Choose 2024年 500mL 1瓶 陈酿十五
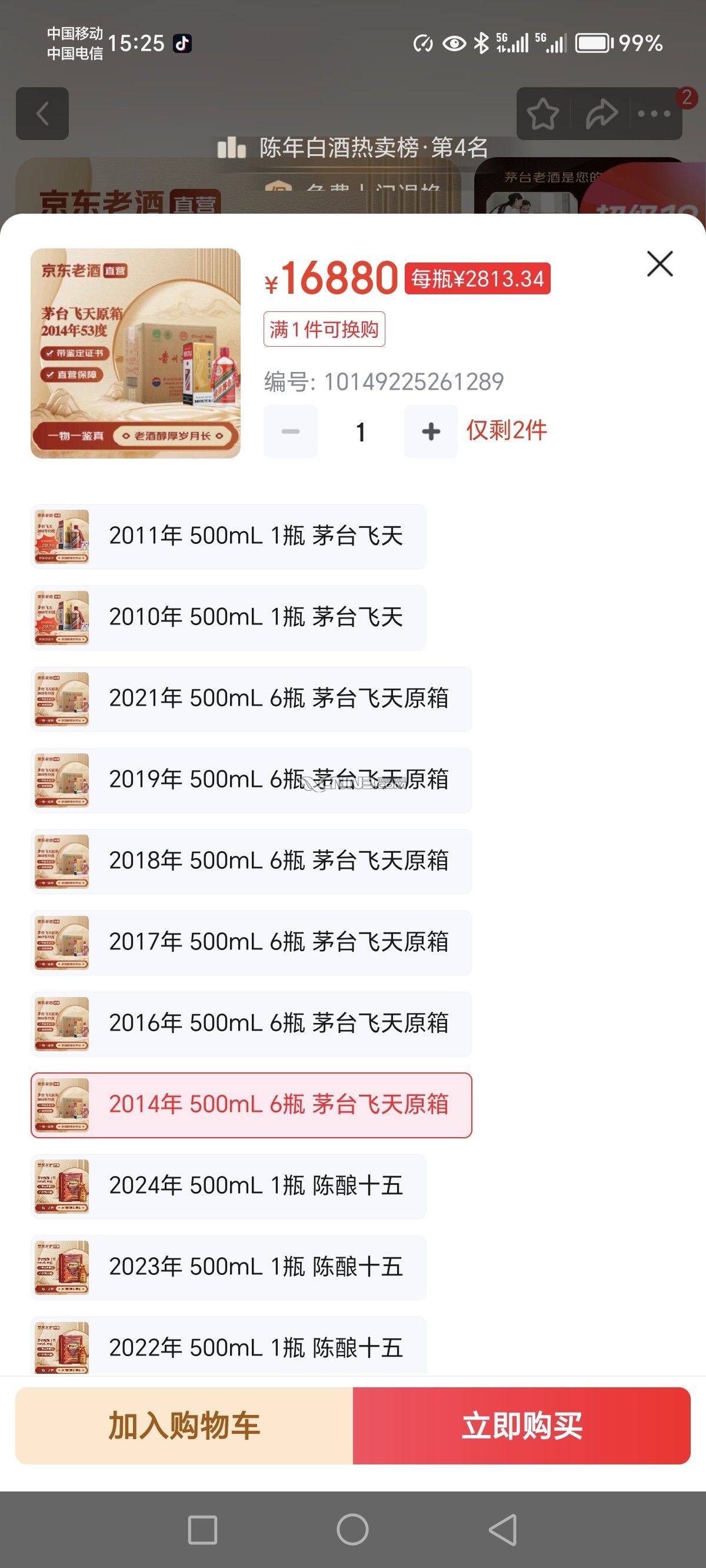 coord(228,1187)
